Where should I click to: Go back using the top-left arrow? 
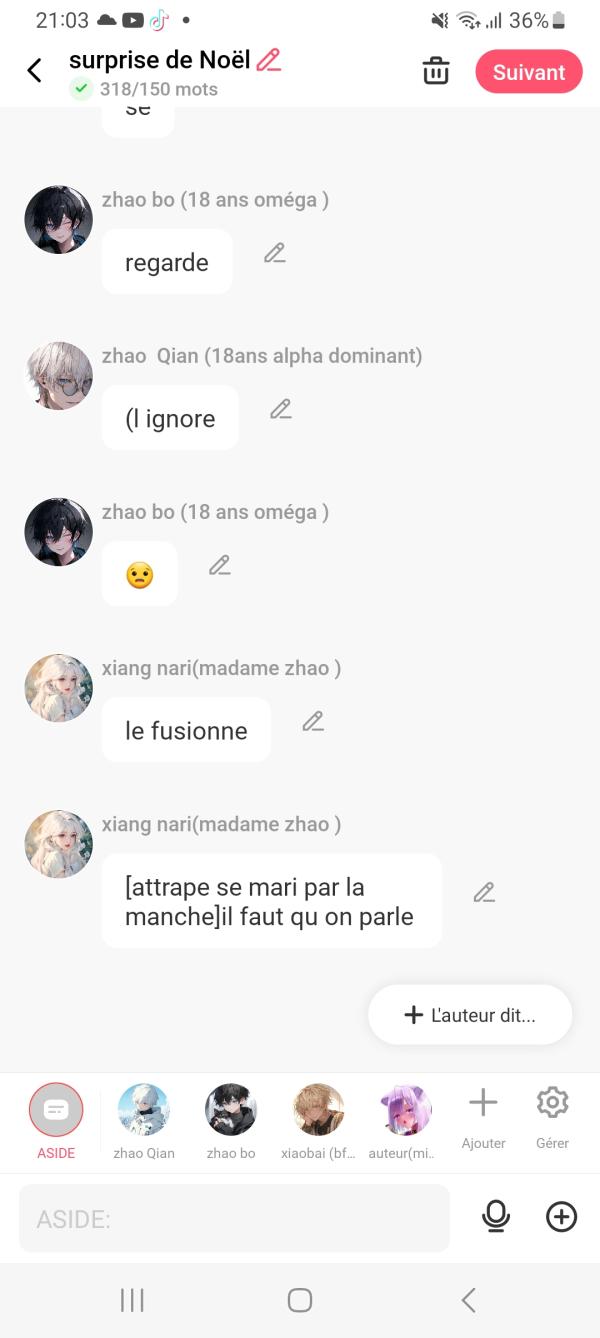click(x=35, y=70)
